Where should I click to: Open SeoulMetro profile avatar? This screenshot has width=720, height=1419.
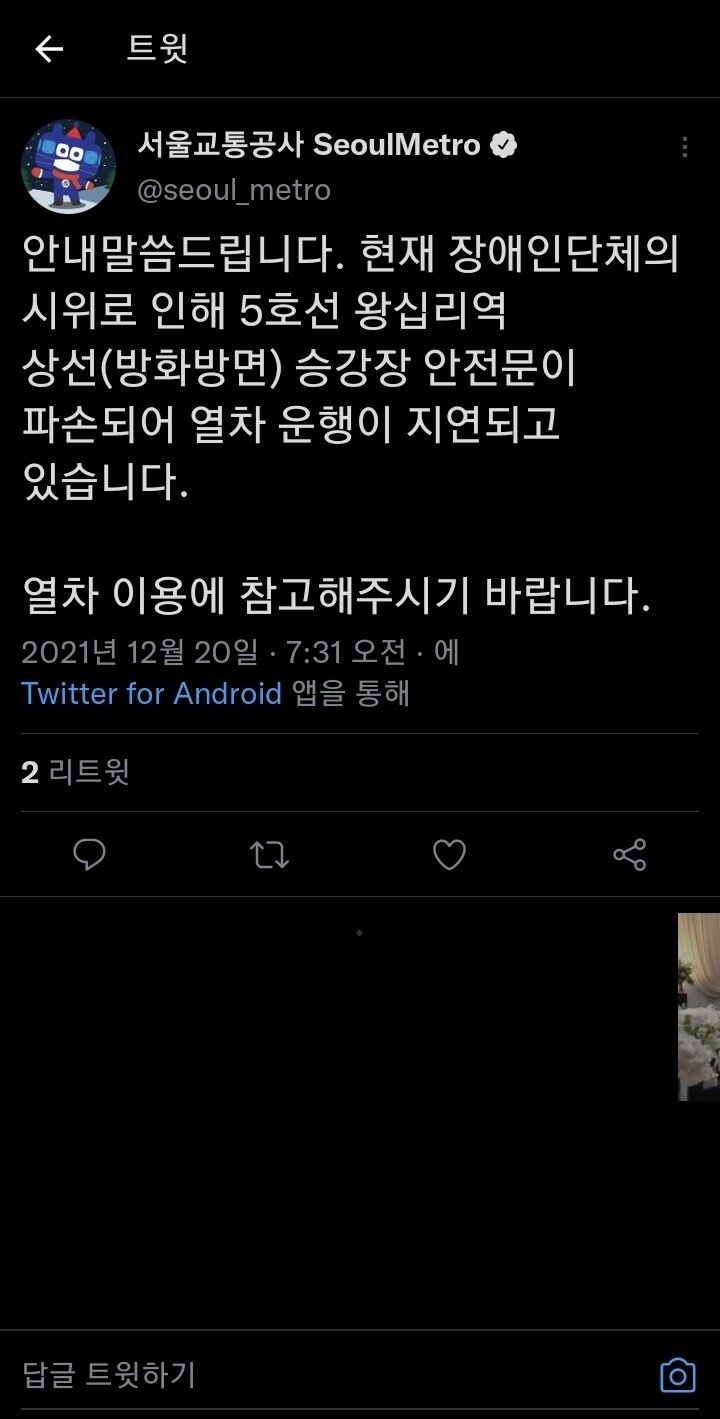69,167
